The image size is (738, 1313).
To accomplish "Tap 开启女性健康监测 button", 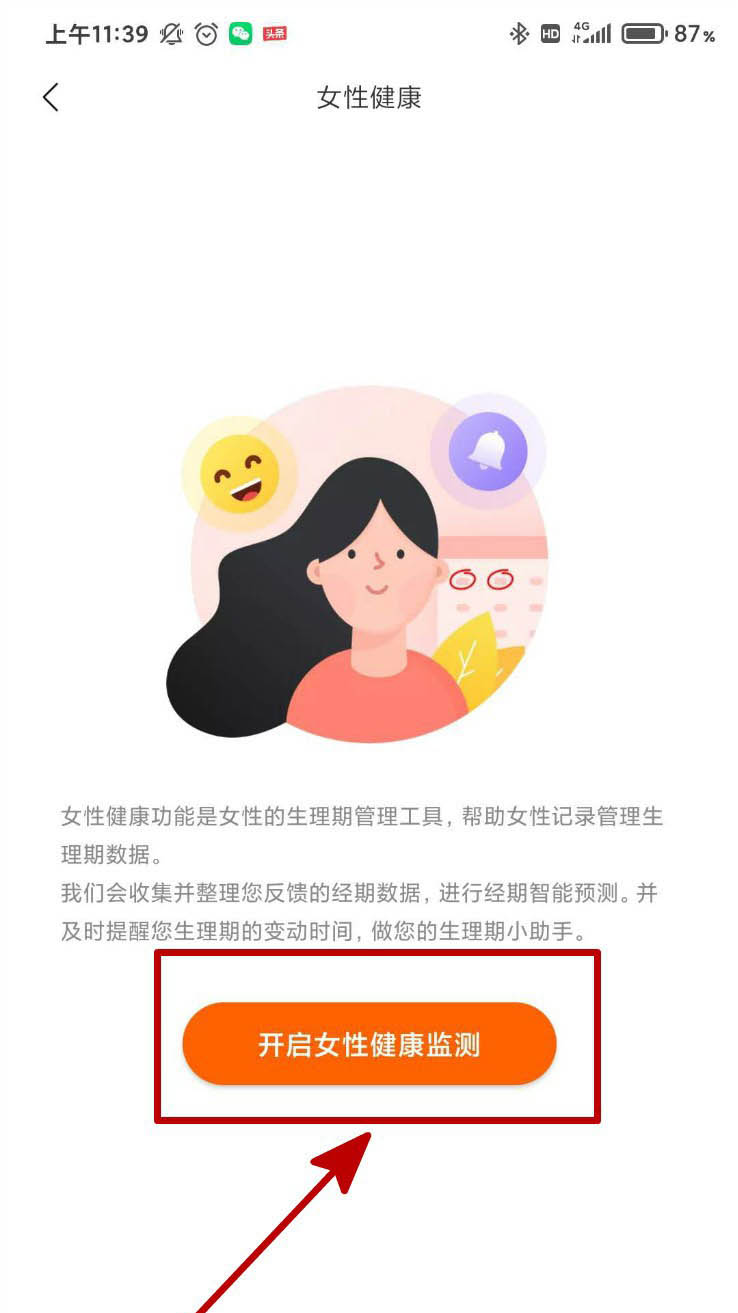I will coord(369,1044).
